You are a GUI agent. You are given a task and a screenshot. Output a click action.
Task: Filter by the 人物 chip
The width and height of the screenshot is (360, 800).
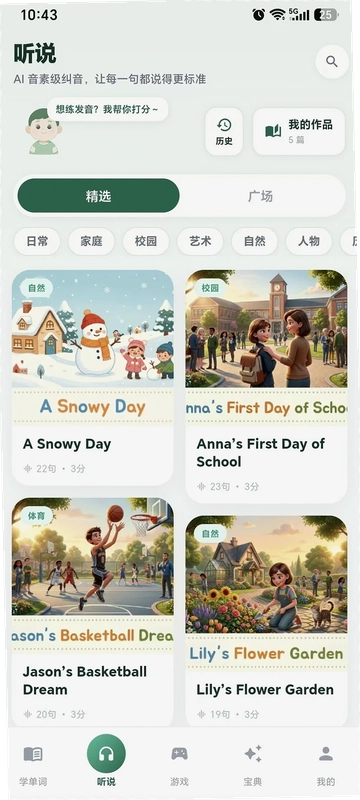308,241
